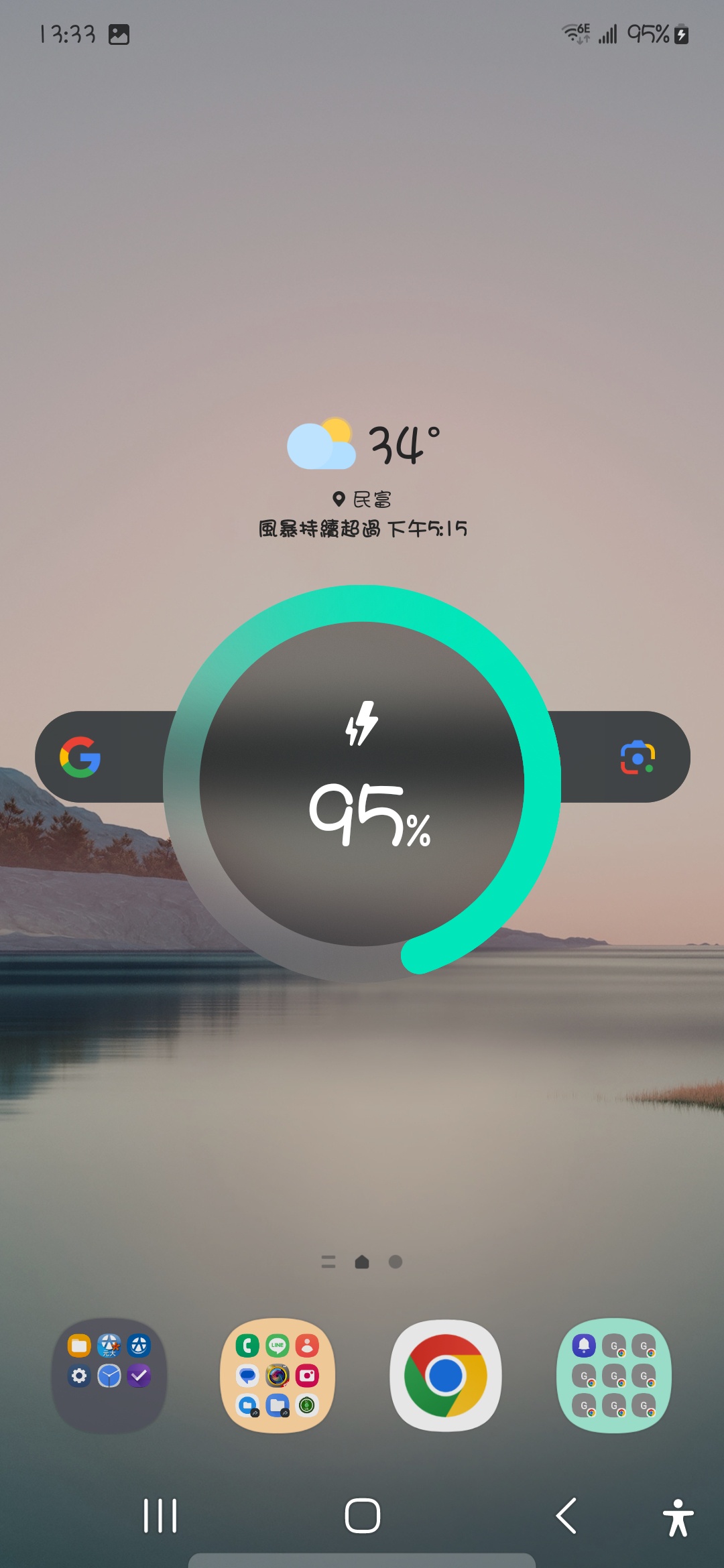Viewport: 724px width, 1568px height.
Task: Launch the Chrome browser
Action: [x=445, y=1376]
